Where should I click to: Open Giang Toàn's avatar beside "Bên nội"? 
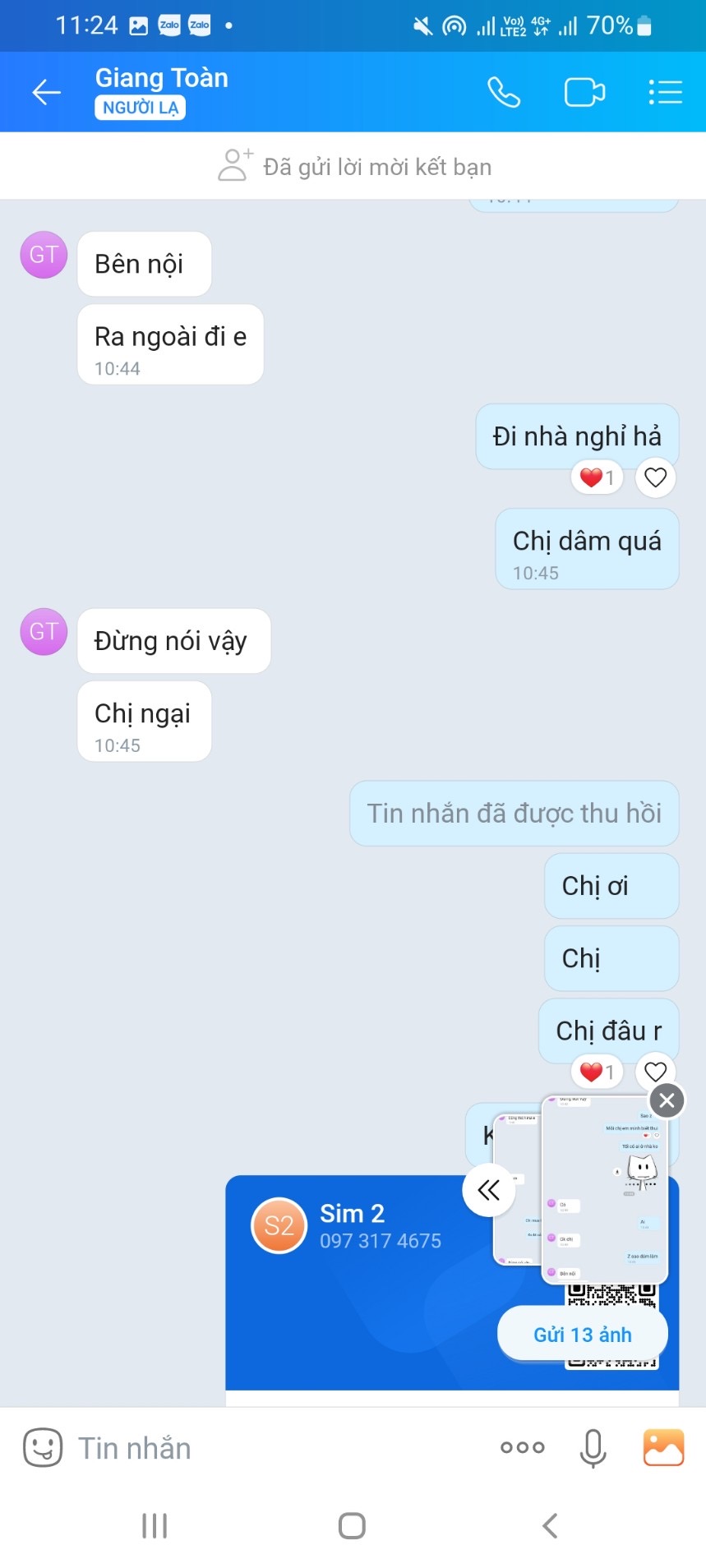[44, 255]
